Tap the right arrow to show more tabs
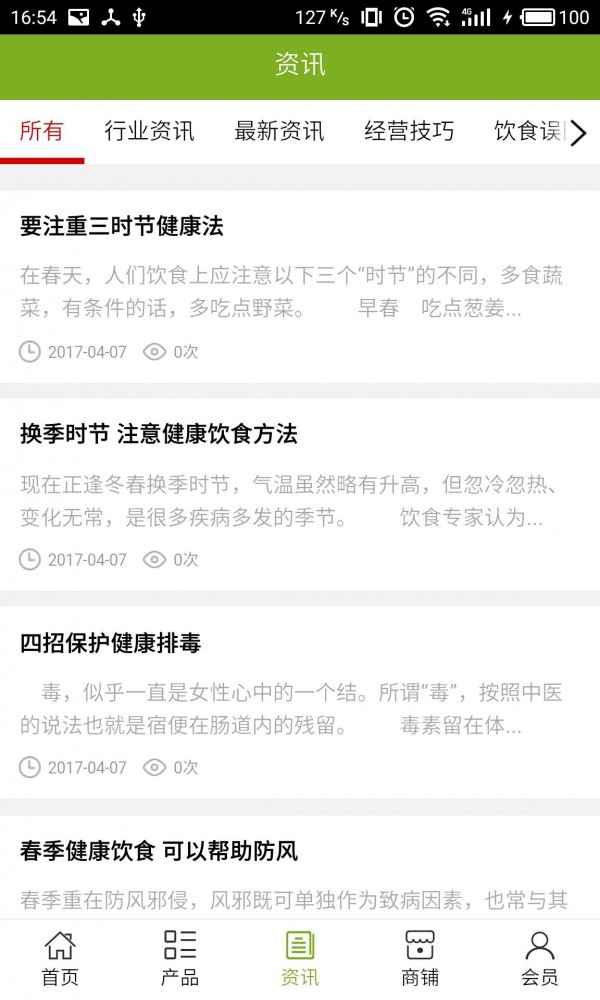This screenshot has width=600, height=1000. pyautogui.click(x=579, y=132)
